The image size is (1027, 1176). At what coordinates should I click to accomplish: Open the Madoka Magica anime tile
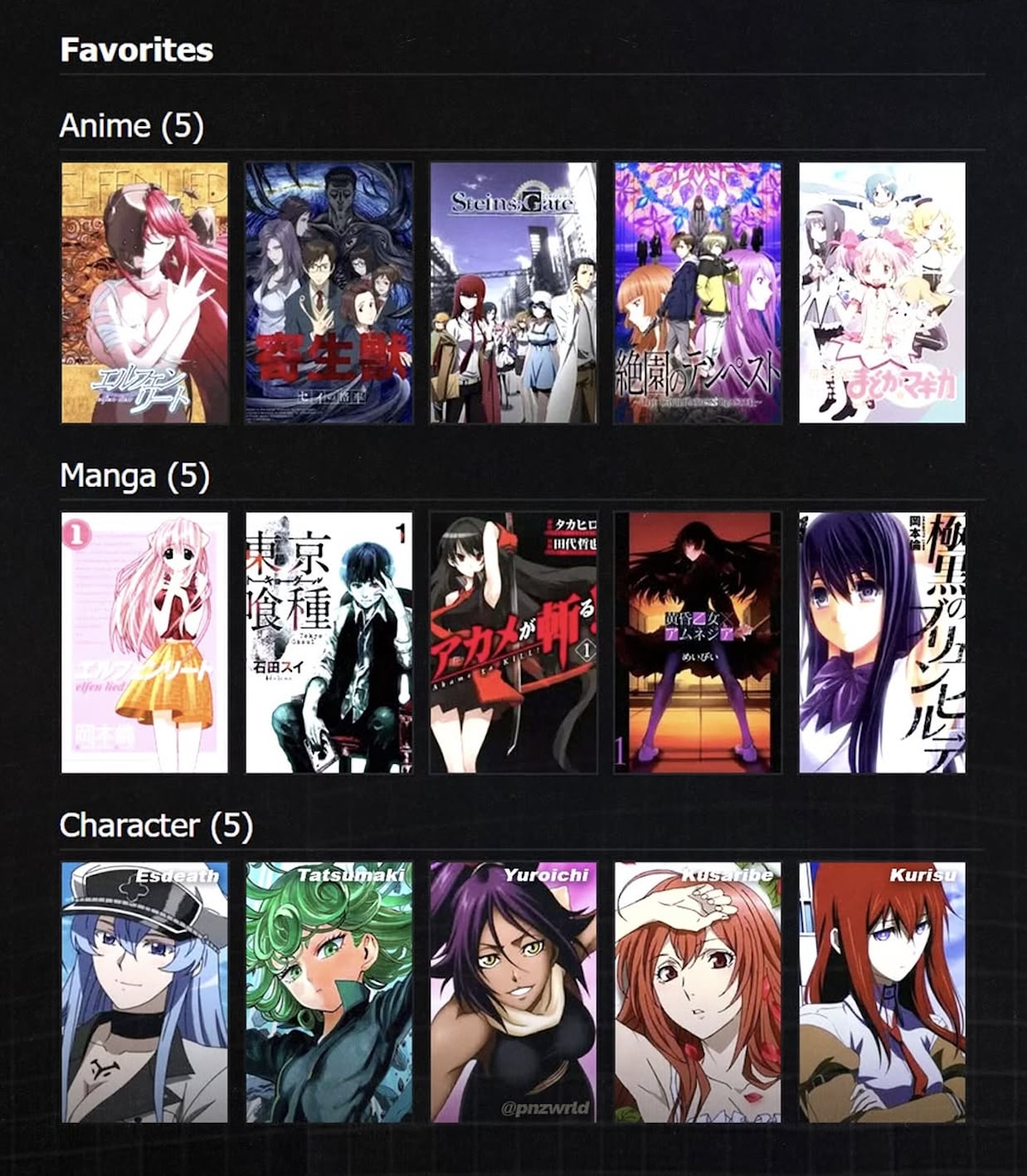882,293
